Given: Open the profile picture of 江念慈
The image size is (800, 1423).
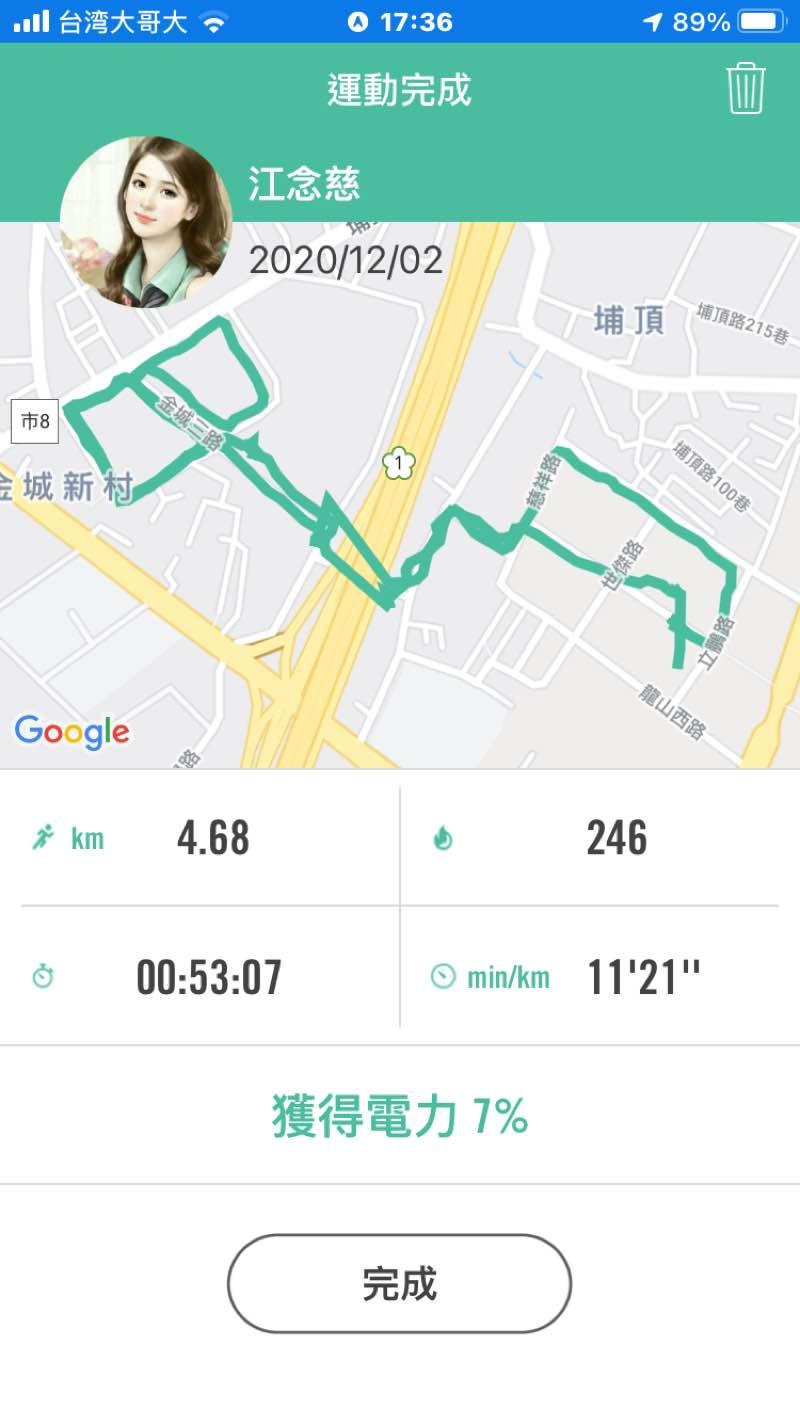Looking at the screenshot, I should pyautogui.click(x=146, y=222).
